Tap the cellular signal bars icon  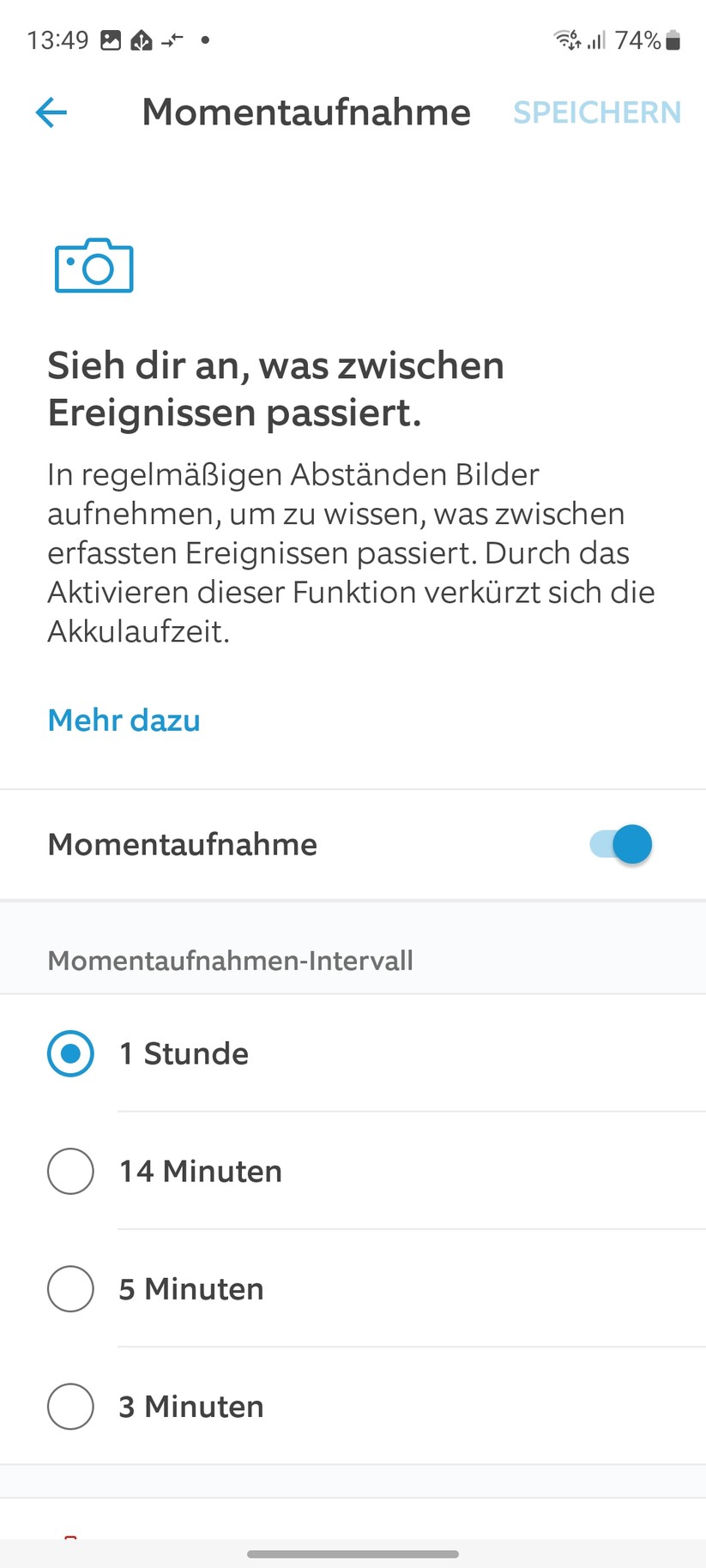click(x=595, y=39)
